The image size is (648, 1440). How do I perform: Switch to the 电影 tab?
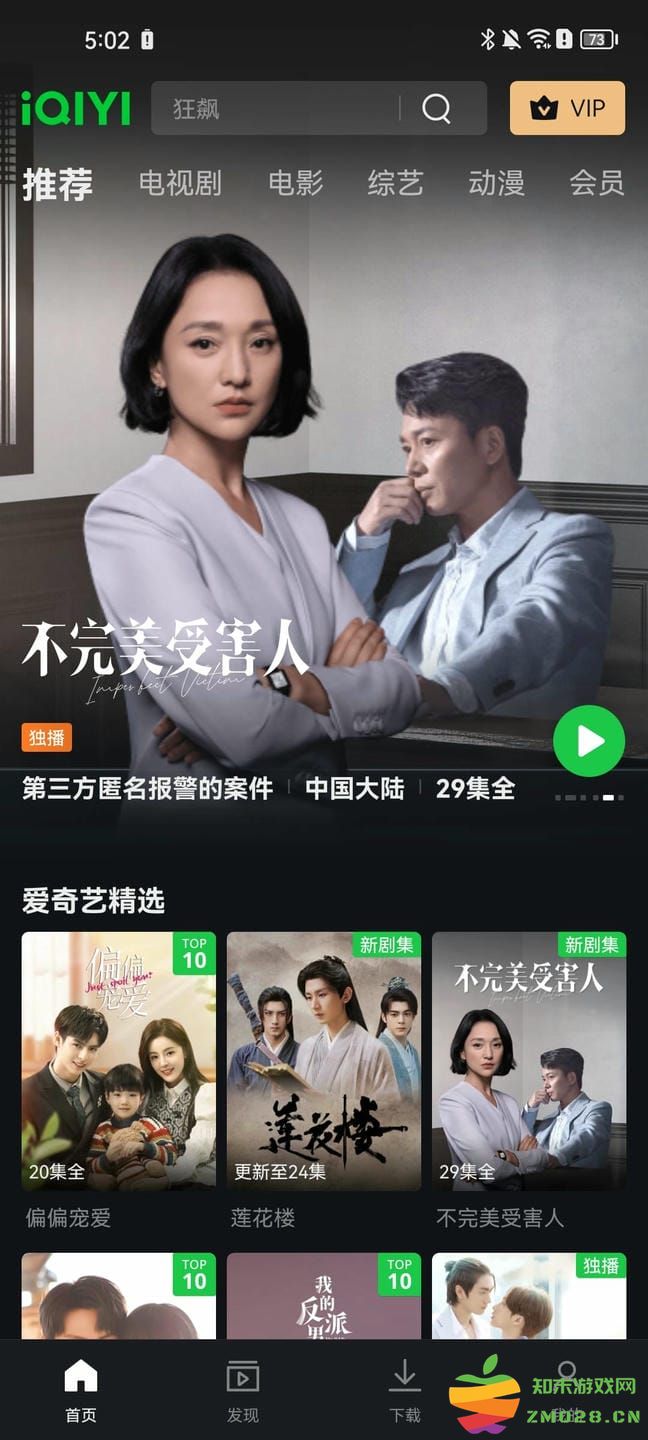[295, 183]
